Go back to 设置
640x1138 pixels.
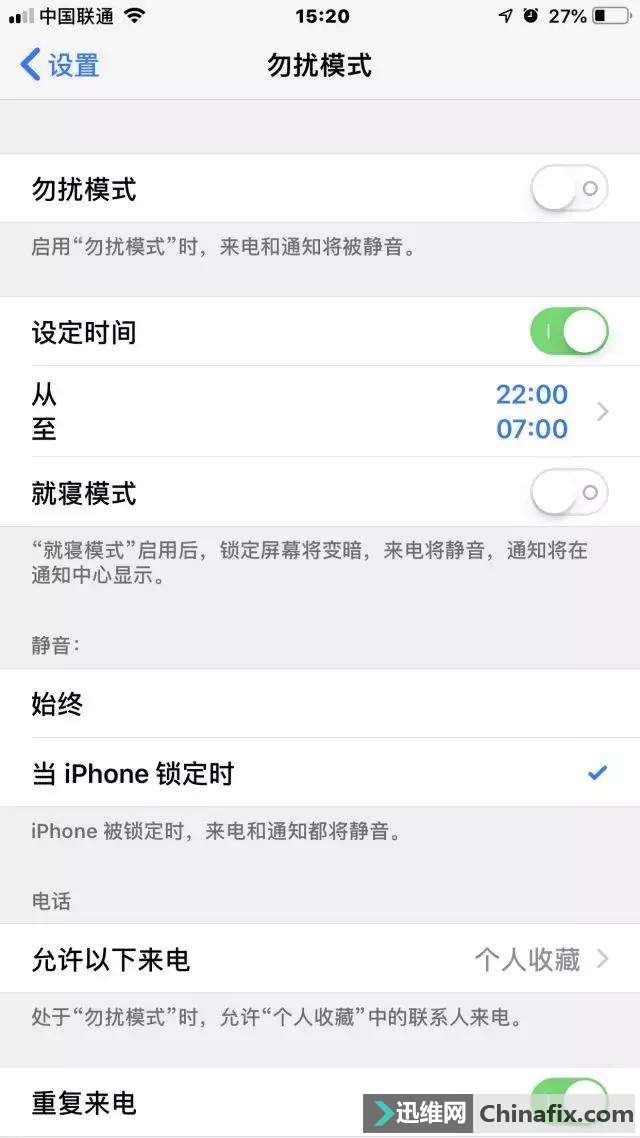(60, 66)
